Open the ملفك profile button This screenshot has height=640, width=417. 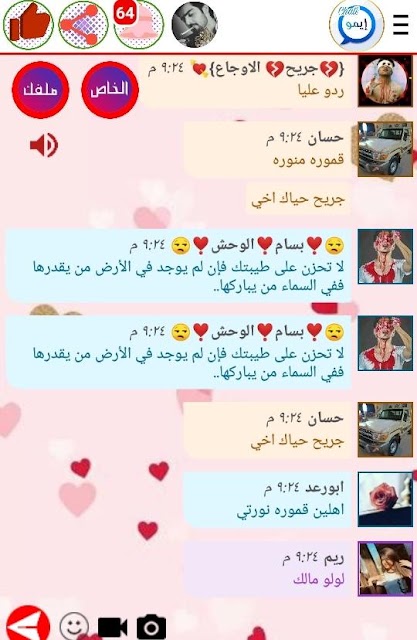point(40,89)
